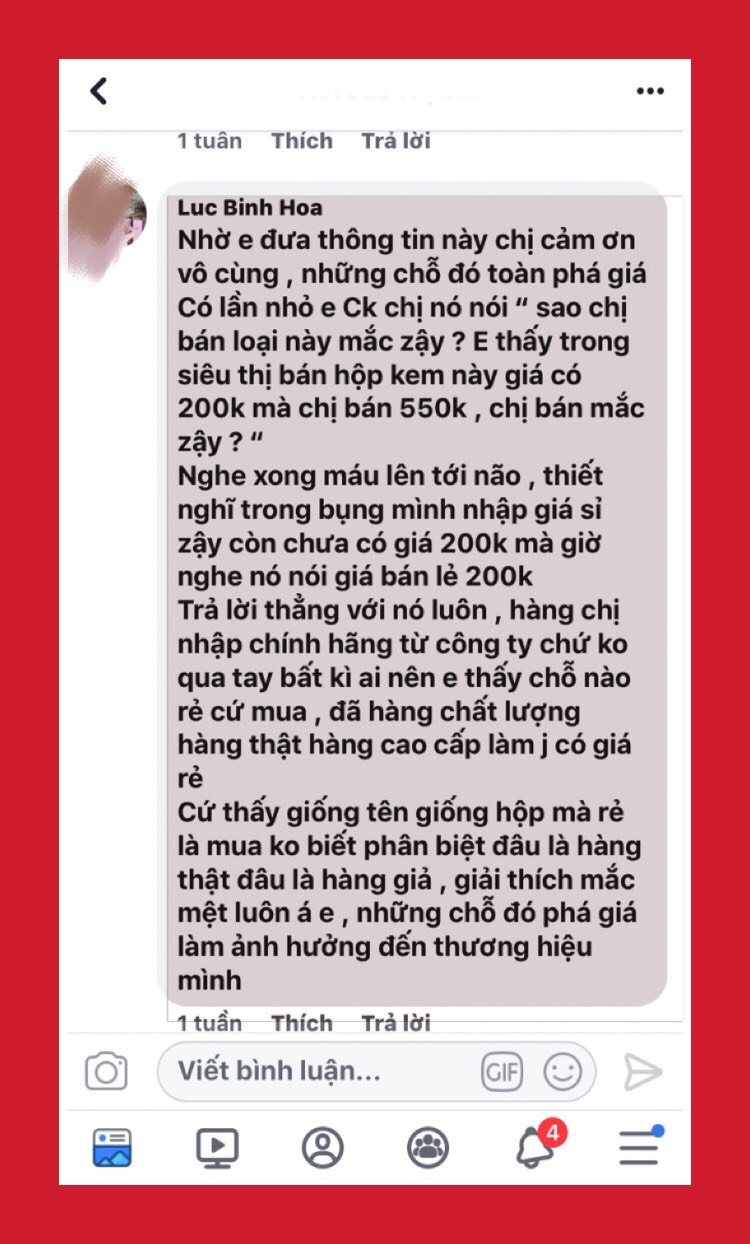This screenshot has height=1244, width=750.
Task: Insert a GIF into the comment
Action: pyautogui.click(x=502, y=1072)
